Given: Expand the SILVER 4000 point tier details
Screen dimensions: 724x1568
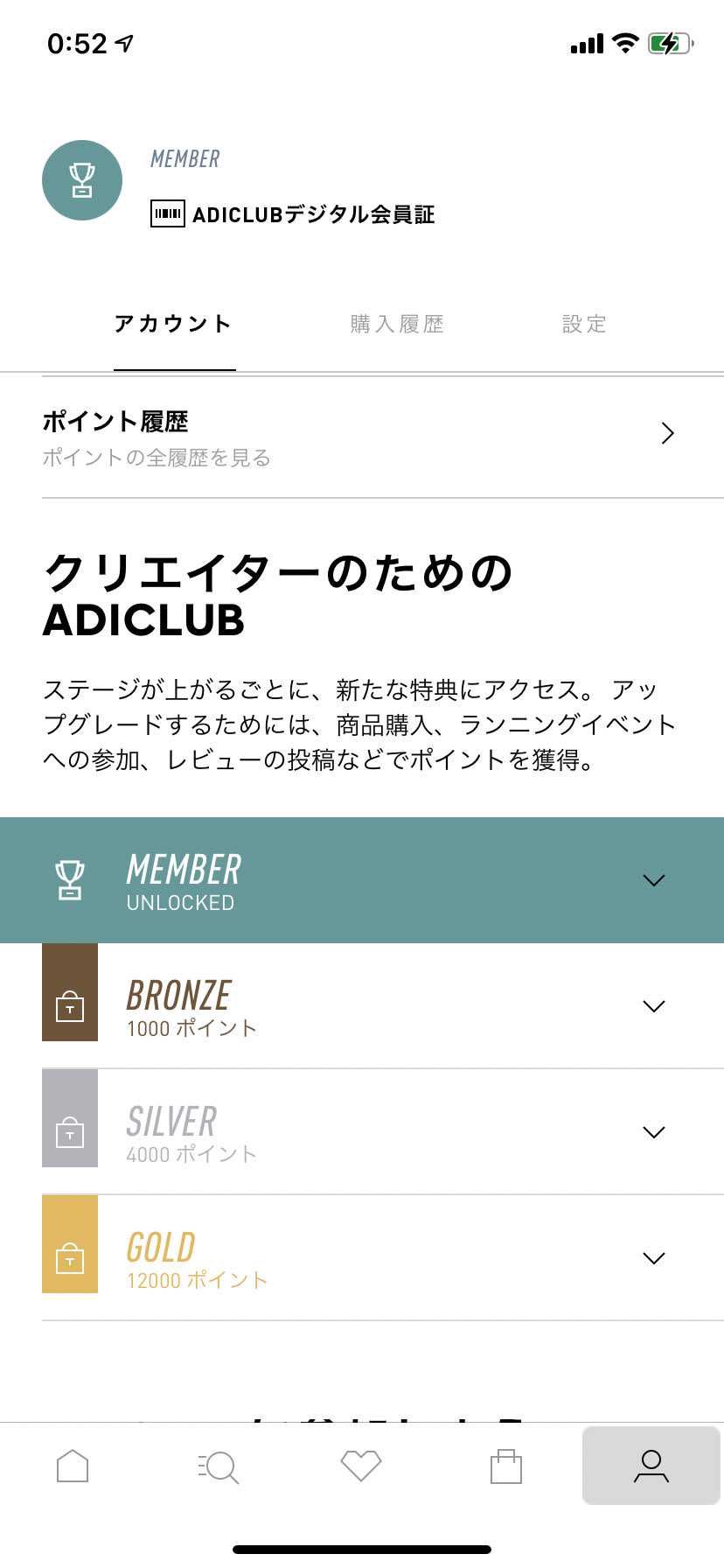Looking at the screenshot, I should pos(653,1130).
